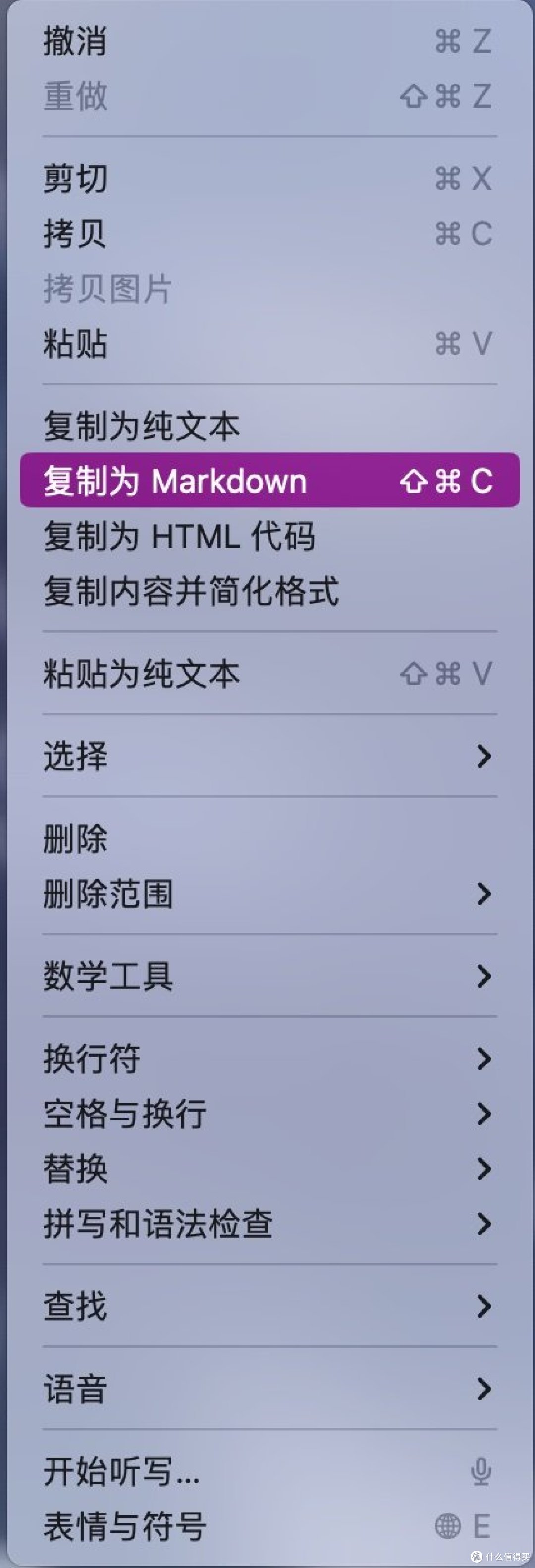Viewport: 535px width, 1568px height.
Task: Select 复制为 Markdown
Action: (175, 481)
